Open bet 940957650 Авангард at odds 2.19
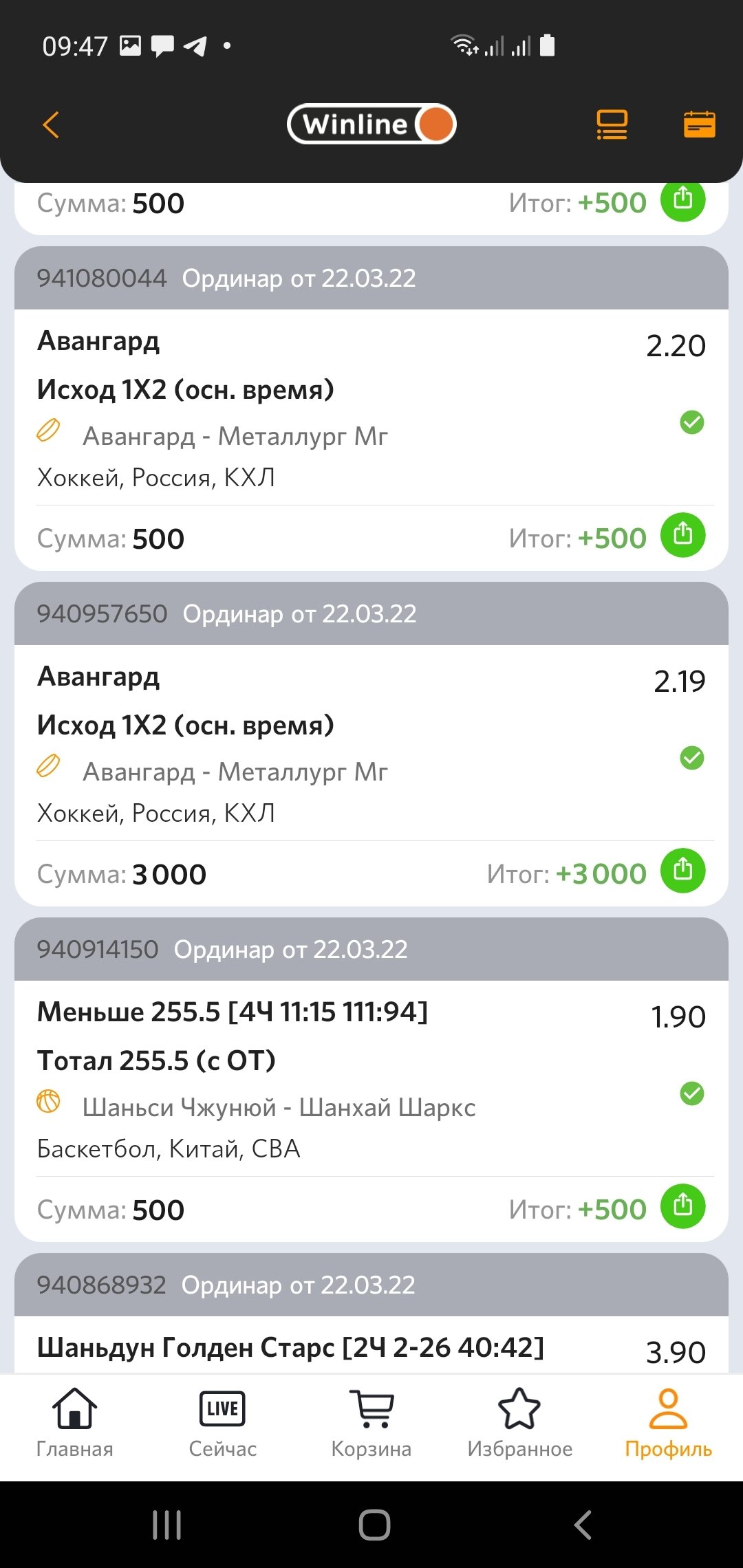 [371, 743]
